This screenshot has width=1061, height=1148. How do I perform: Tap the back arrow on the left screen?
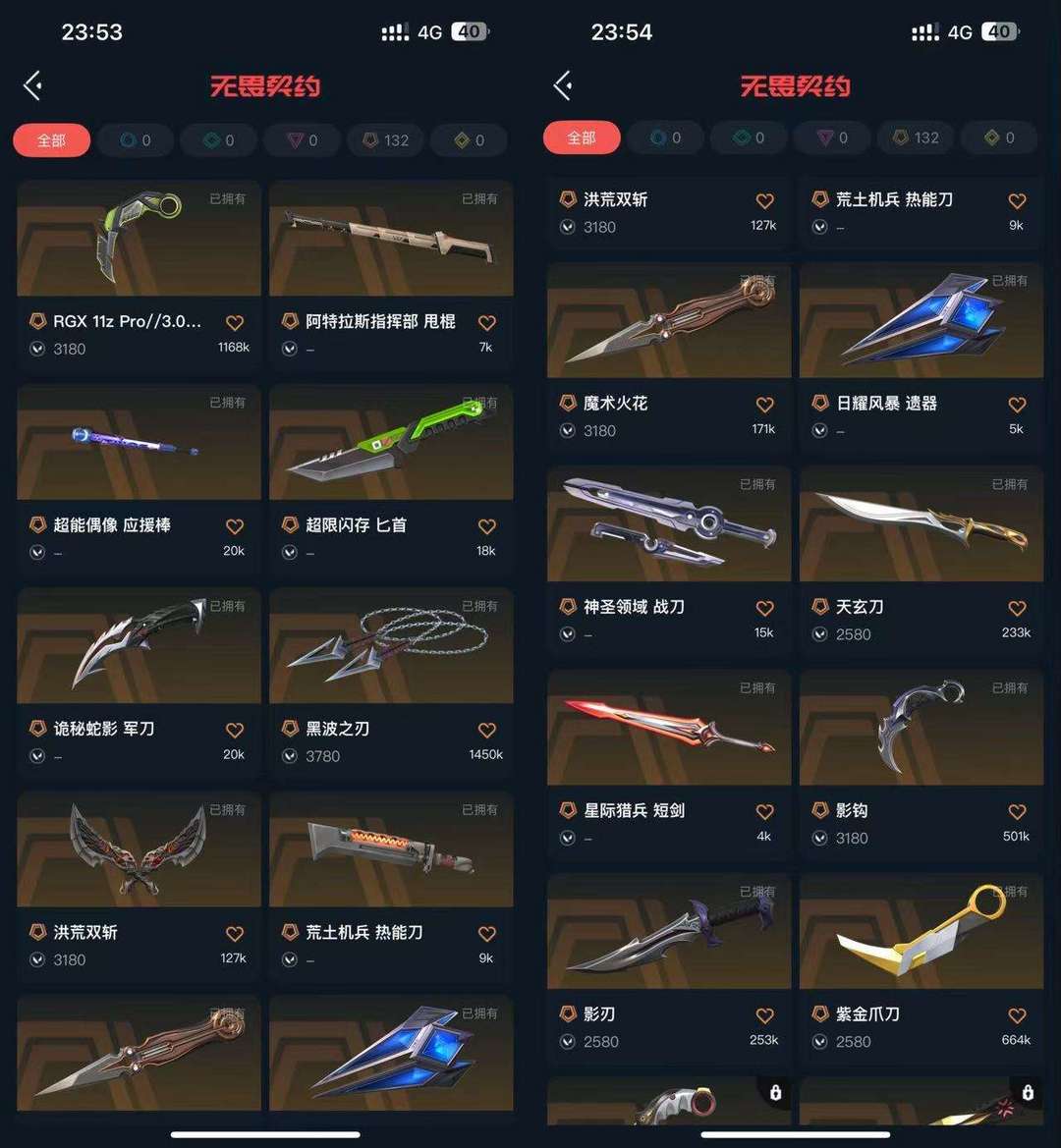[32, 85]
